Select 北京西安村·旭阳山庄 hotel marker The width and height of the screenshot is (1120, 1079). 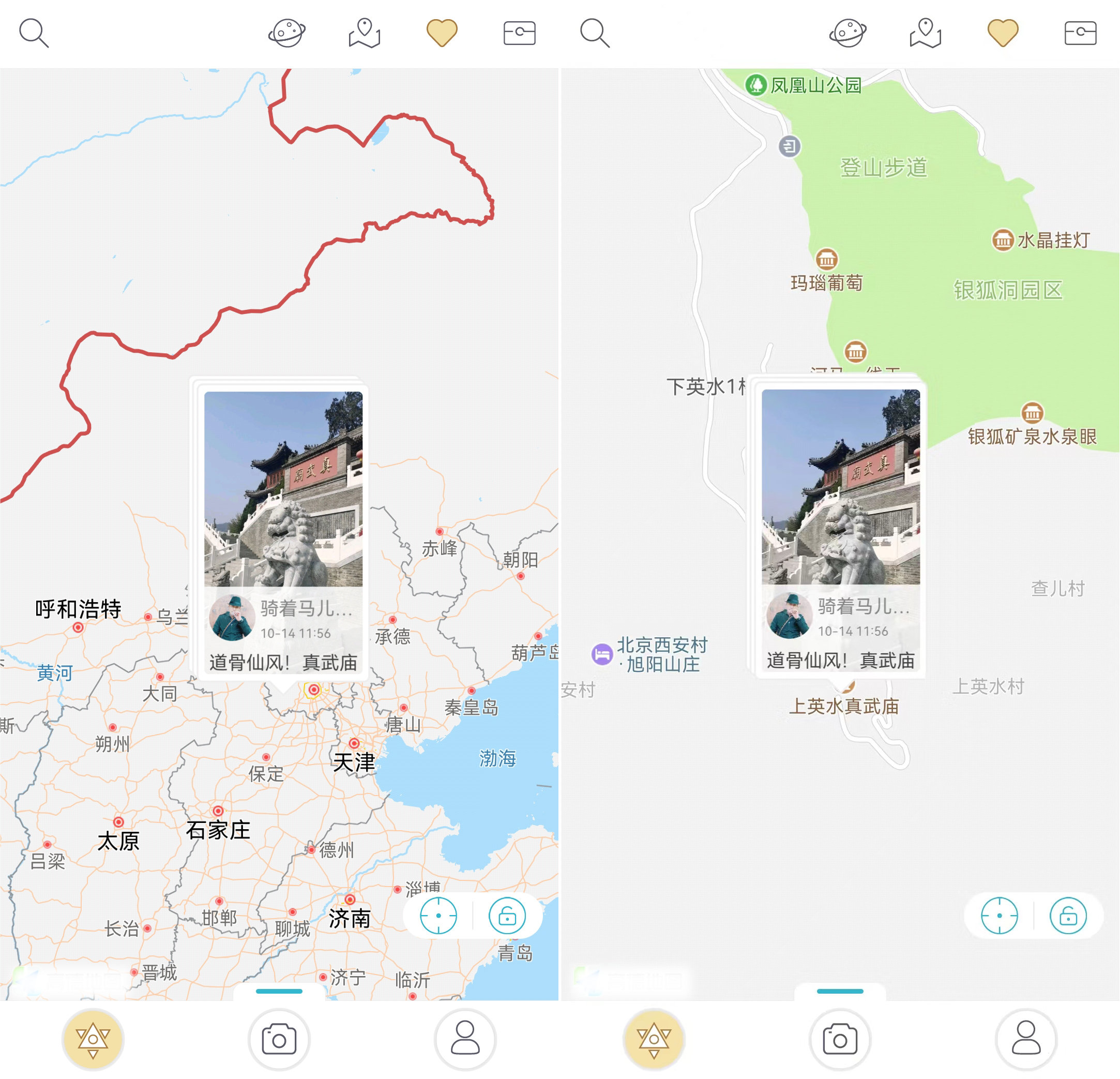pos(602,654)
